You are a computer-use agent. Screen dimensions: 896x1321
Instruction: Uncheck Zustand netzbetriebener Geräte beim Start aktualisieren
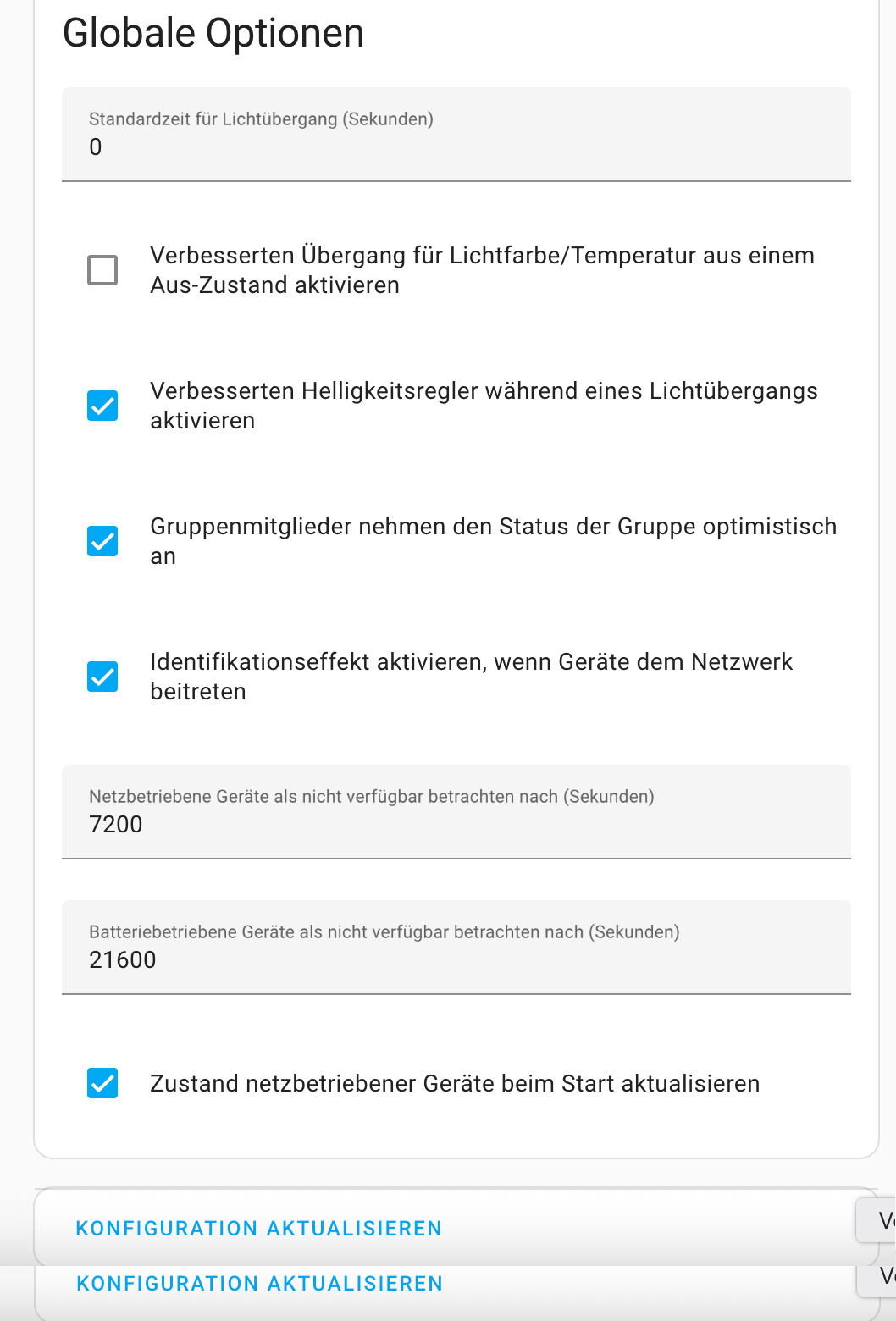pyautogui.click(x=102, y=1083)
